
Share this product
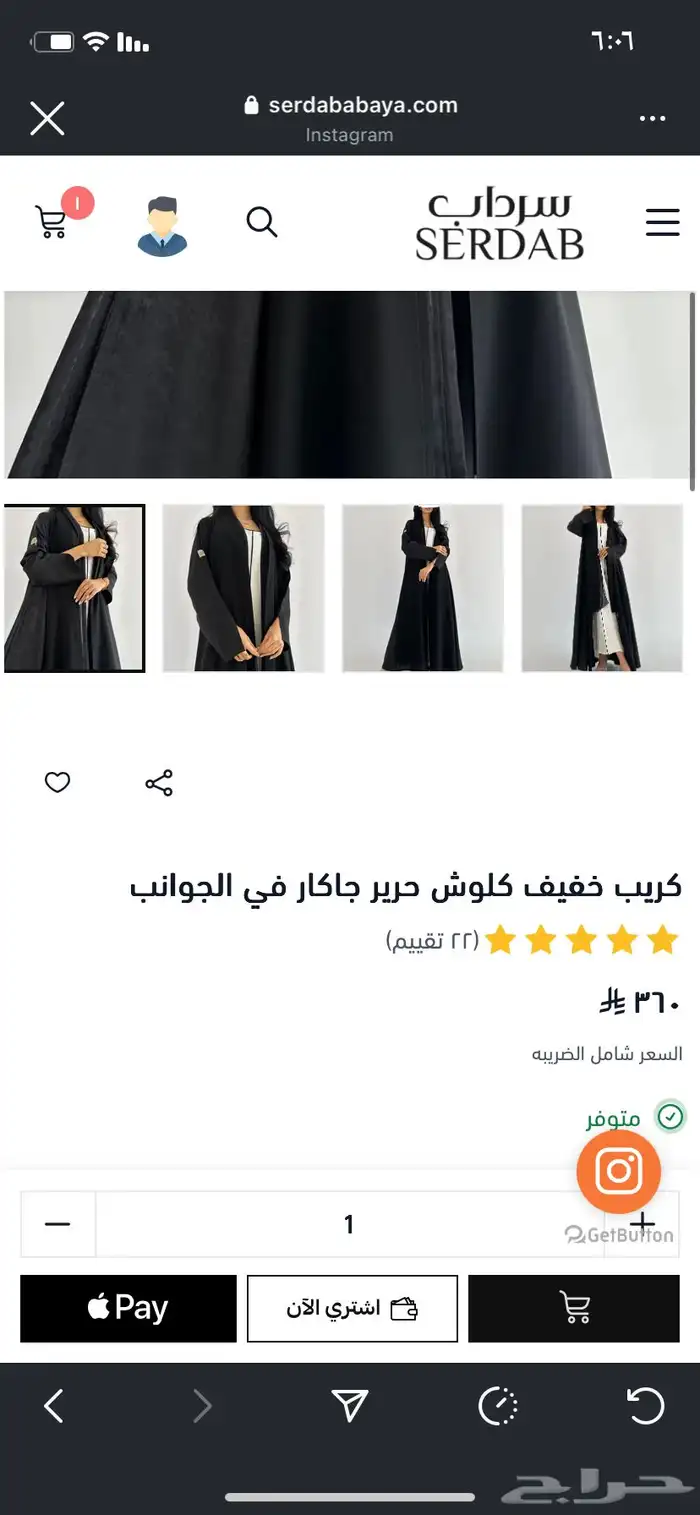click(159, 783)
